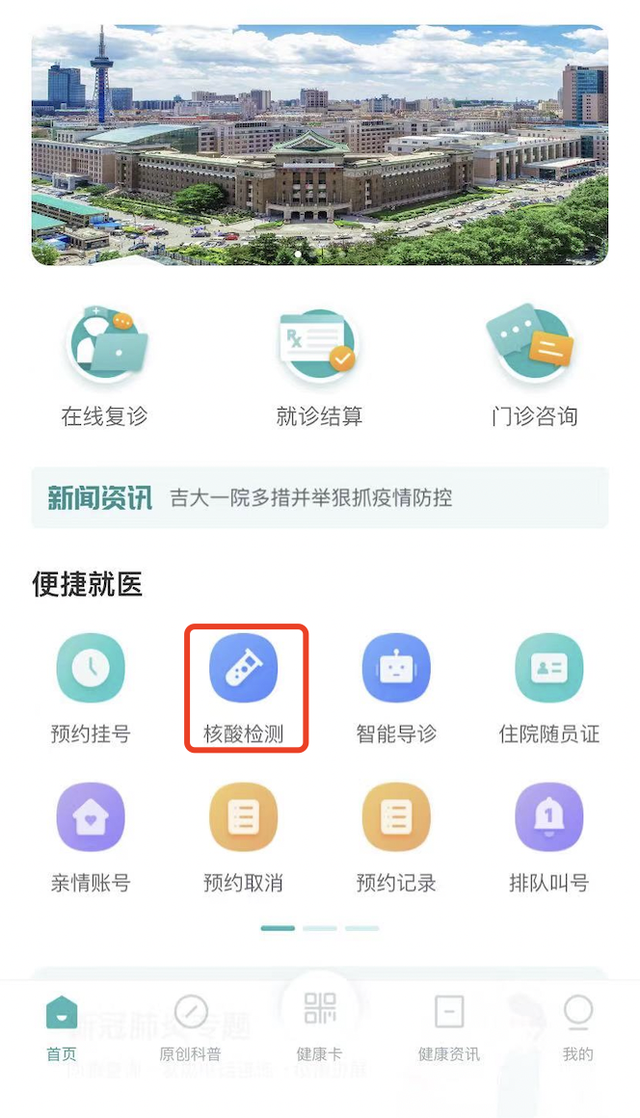Open 就诊结算 payment settlement
The height and width of the screenshot is (1118, 640).
coord(319,367)
